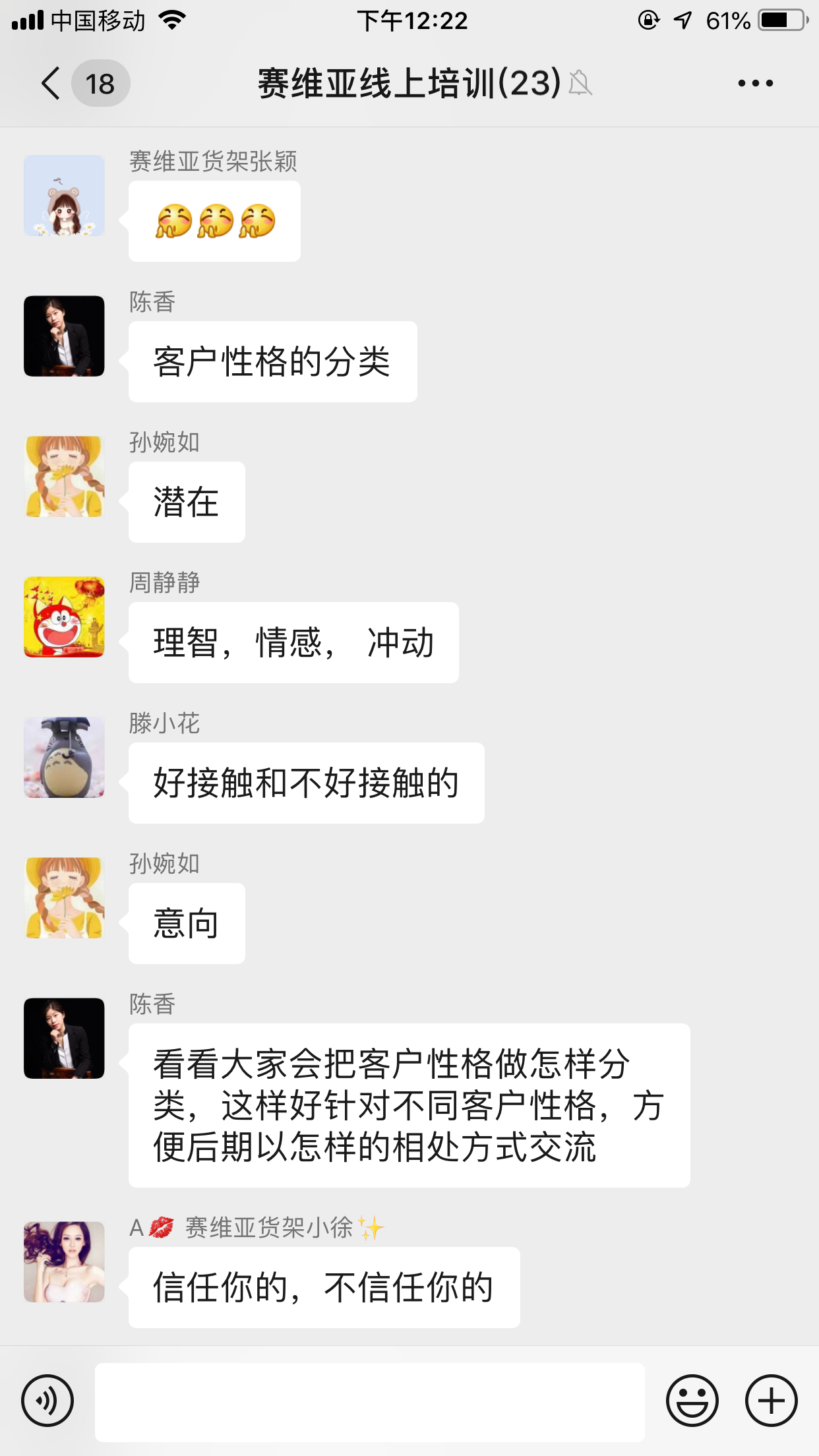The width and height of the screenshot is (819, 1456).
Task: Tap 陈香's avatar beside 客户性格的分类
Action: pyautogui.click(x=64, y=336)
